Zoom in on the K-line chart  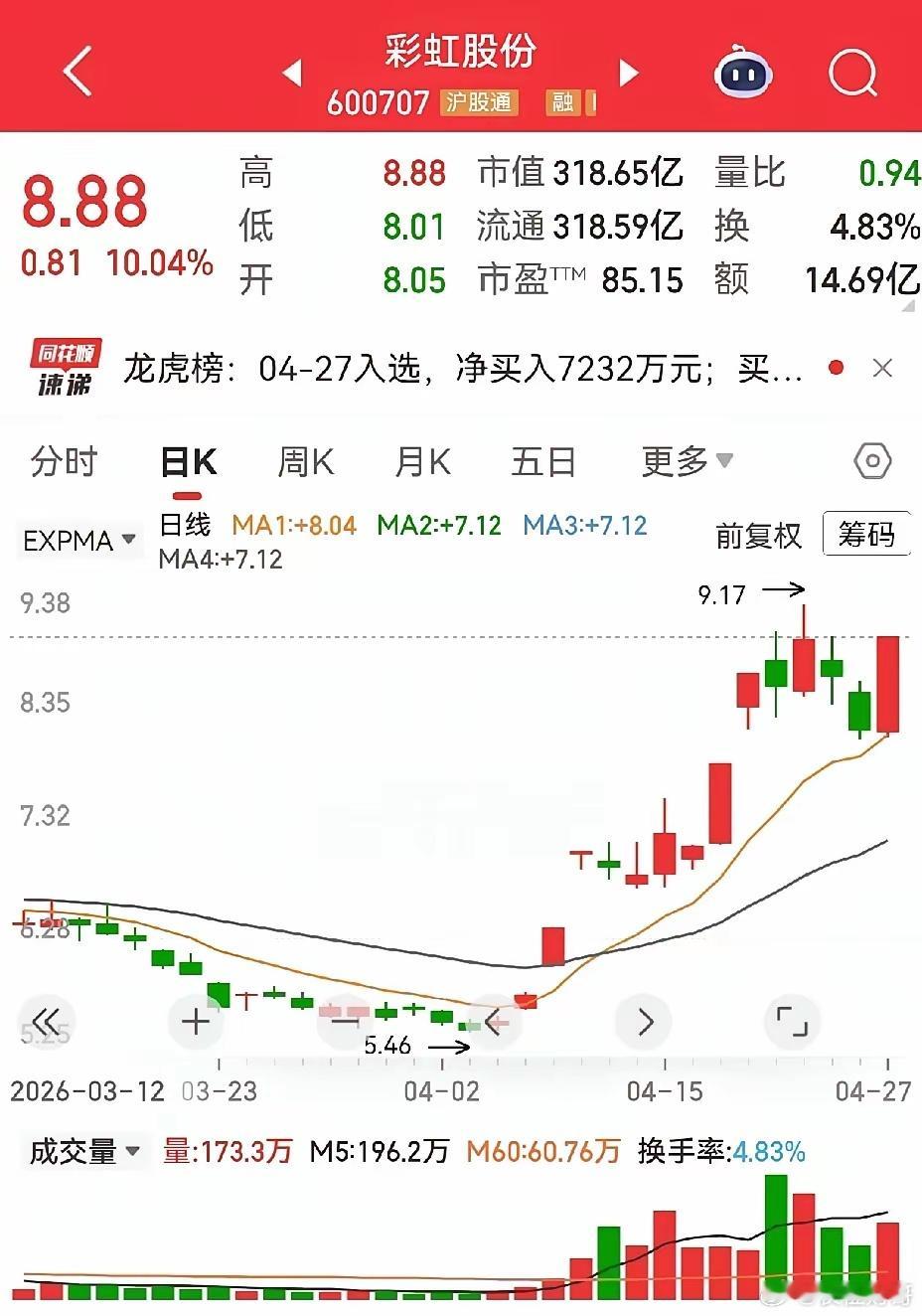(195, 1021)
